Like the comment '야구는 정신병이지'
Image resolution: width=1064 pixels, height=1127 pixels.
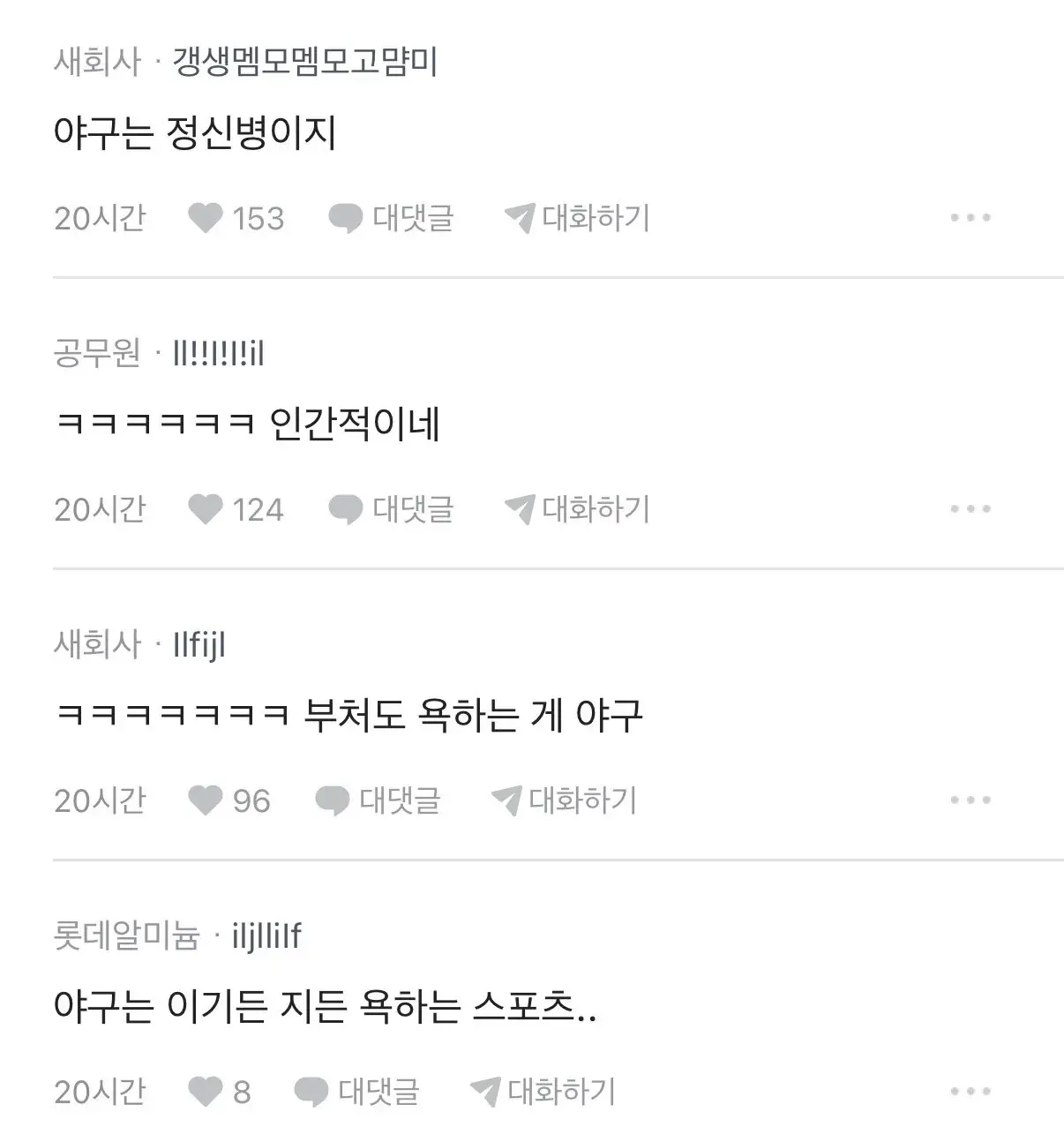pos(206,218)
